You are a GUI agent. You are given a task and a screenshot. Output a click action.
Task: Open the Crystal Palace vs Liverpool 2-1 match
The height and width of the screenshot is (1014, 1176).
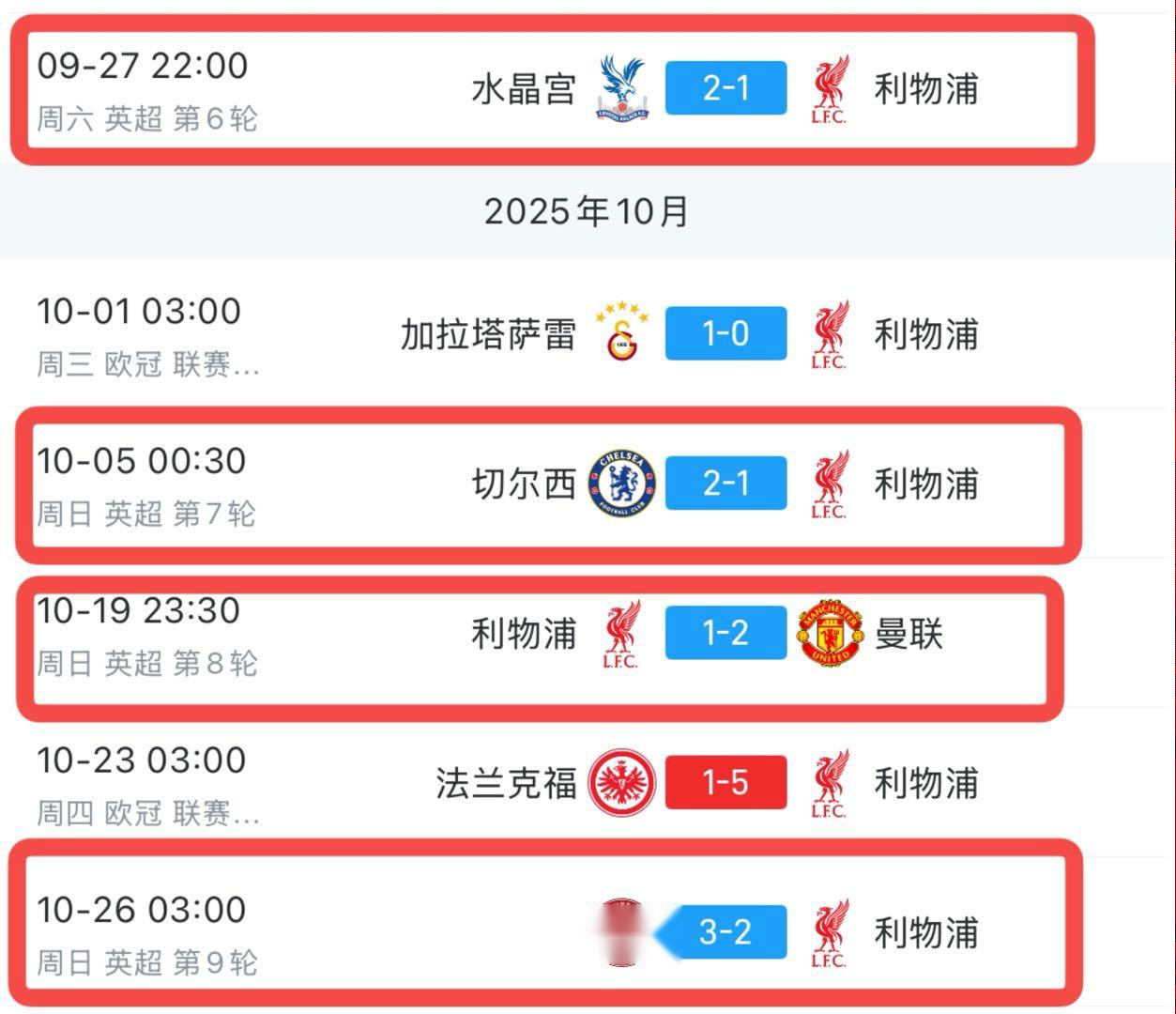click(x=725, y=88)
